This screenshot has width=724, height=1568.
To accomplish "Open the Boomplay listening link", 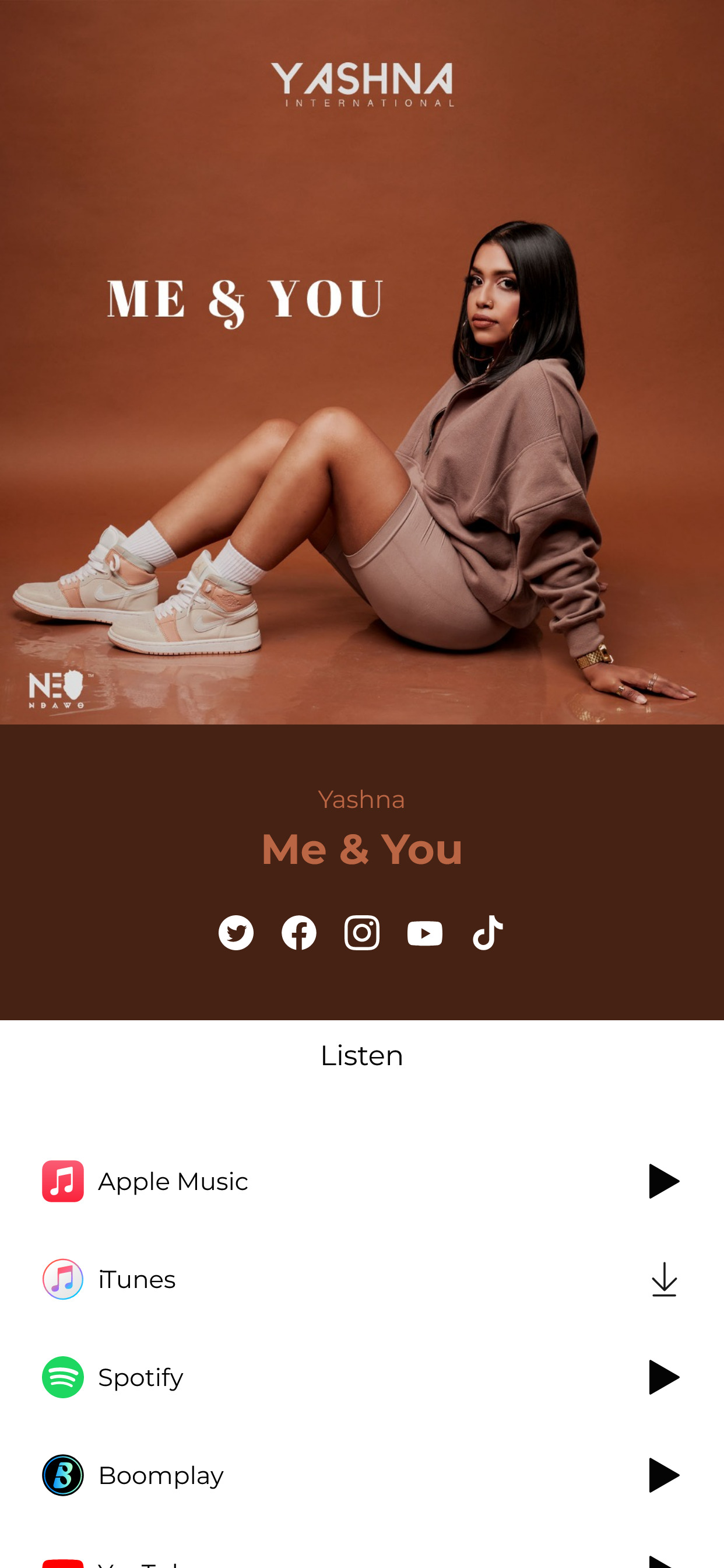I will 362,1475.
